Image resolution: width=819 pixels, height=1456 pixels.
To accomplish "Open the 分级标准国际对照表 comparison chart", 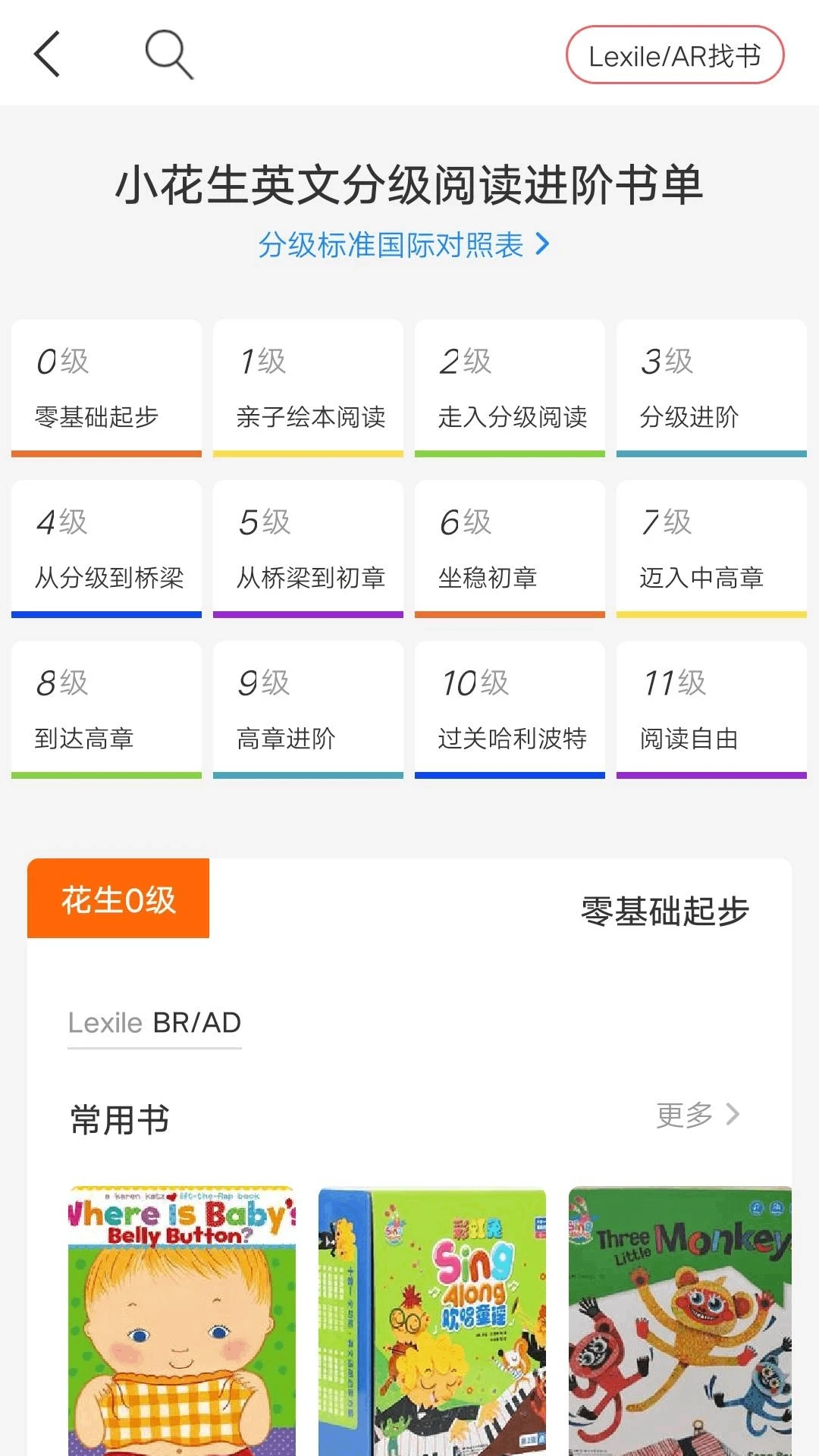I will (x=391, y=244).
